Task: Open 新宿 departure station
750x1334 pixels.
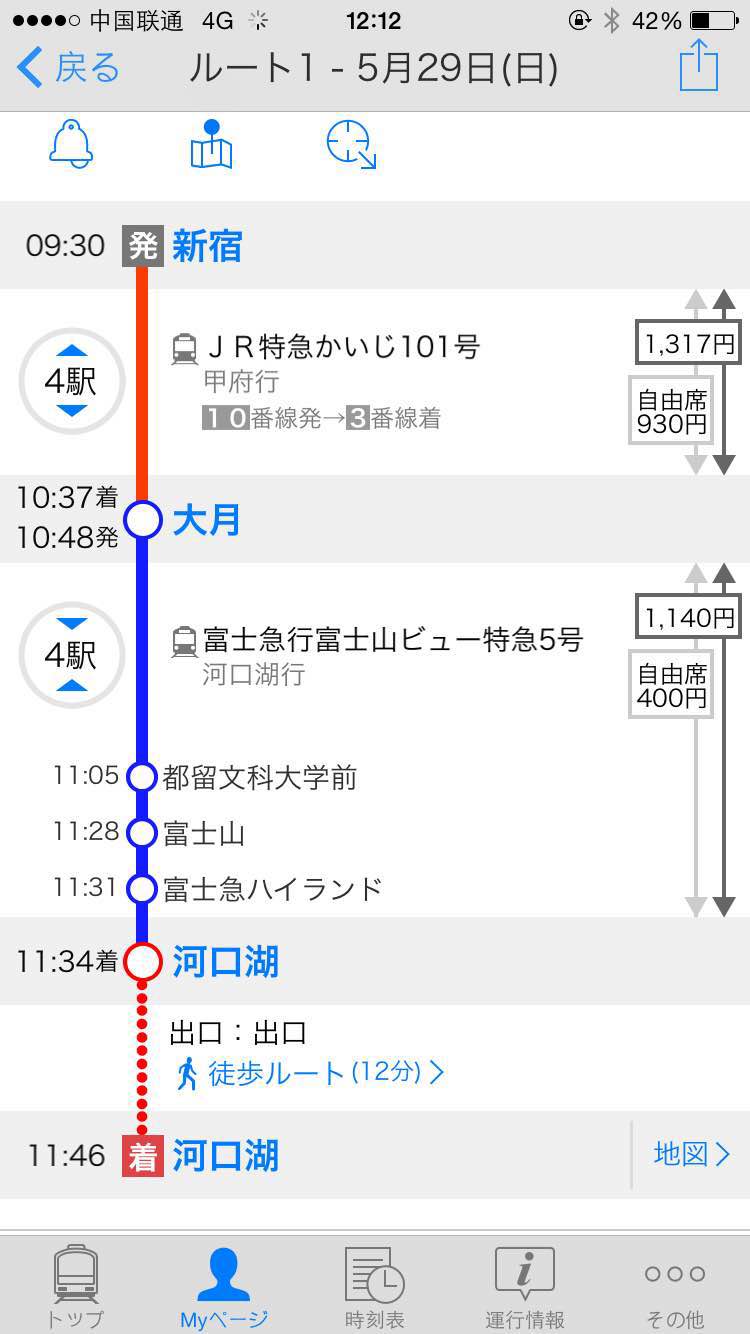Action: [x=207, y=245]
